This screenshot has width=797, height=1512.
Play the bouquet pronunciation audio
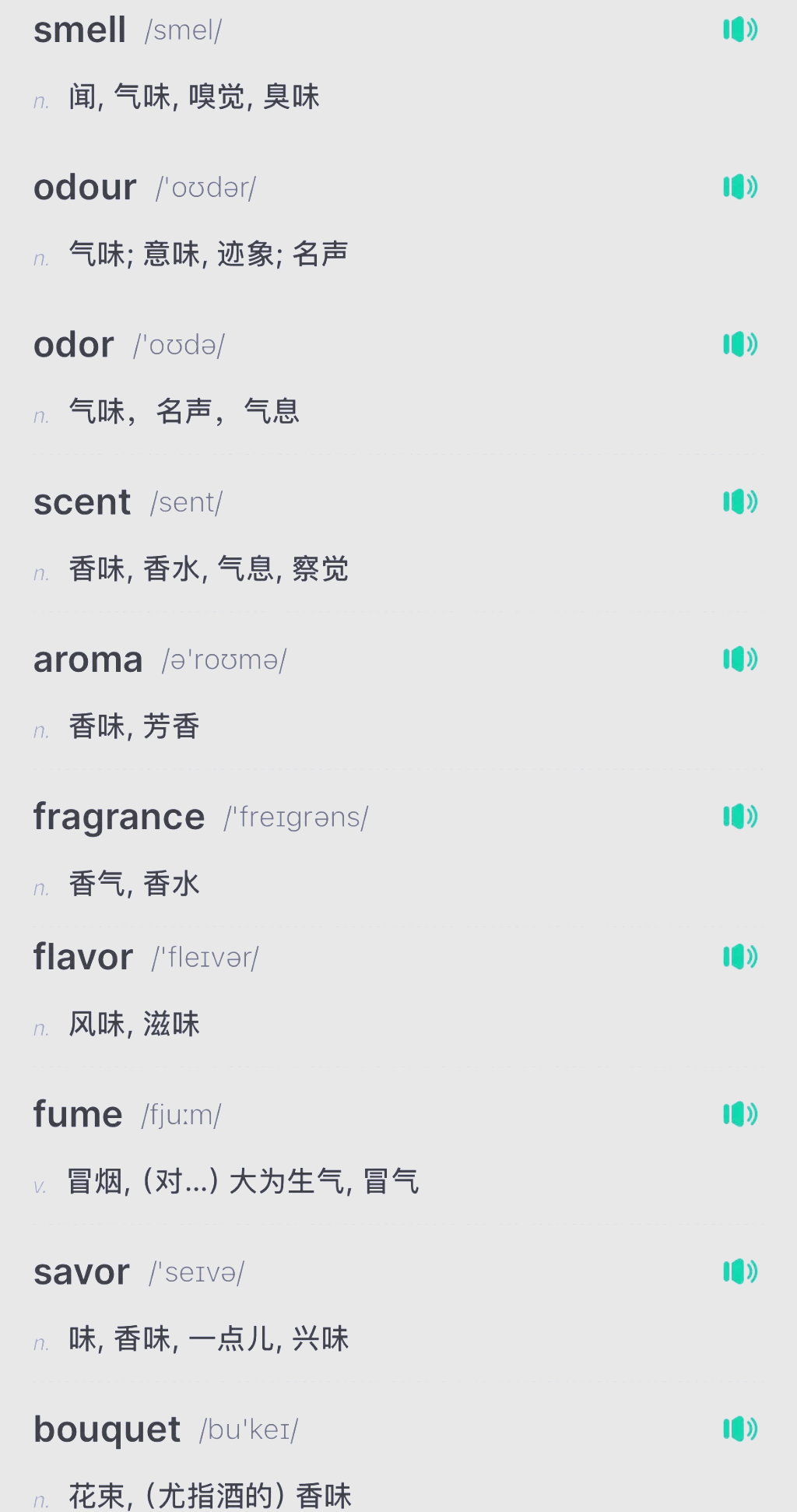739,1429
